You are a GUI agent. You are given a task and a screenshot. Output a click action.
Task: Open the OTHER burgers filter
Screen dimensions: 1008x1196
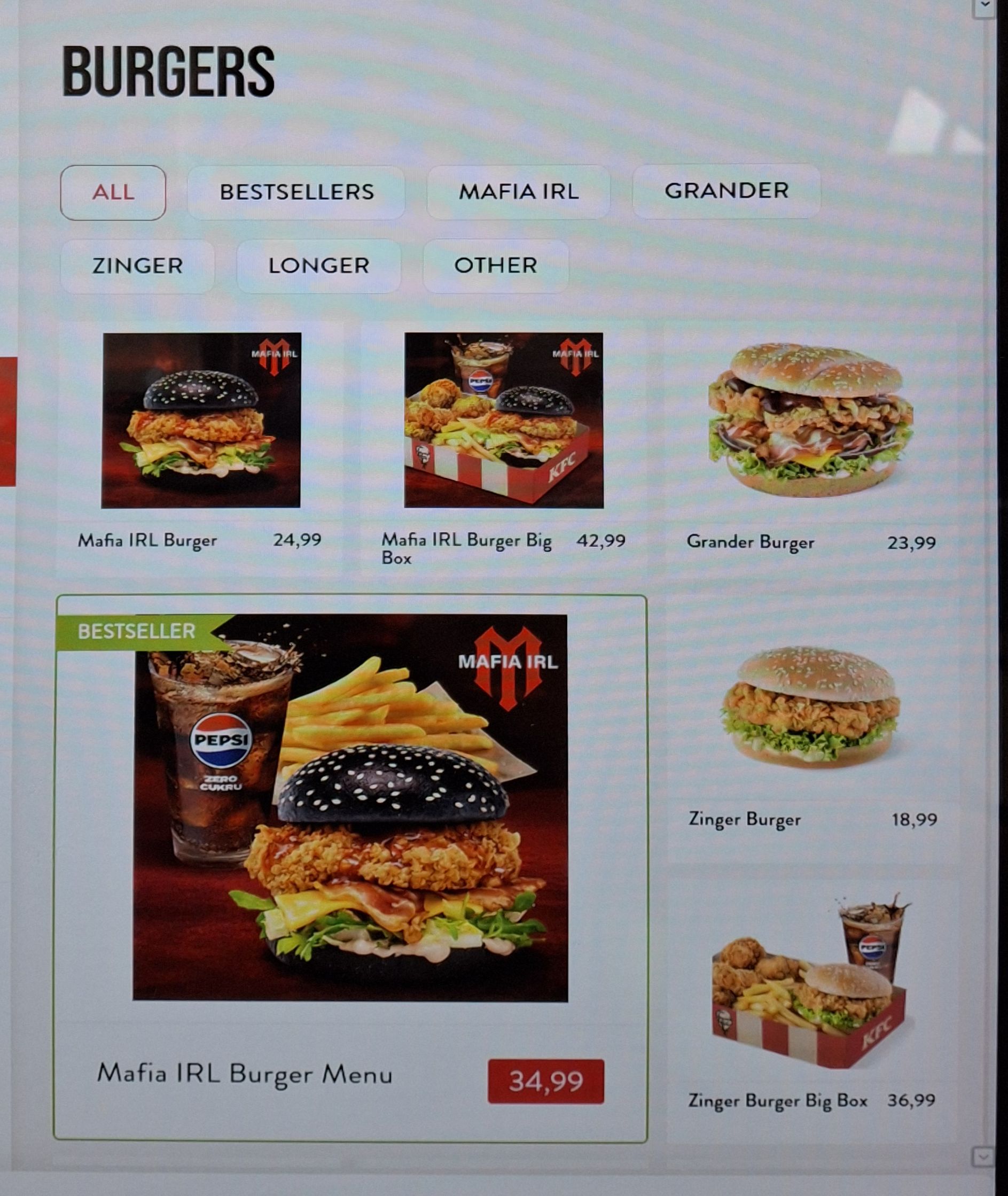pos(495,265)
